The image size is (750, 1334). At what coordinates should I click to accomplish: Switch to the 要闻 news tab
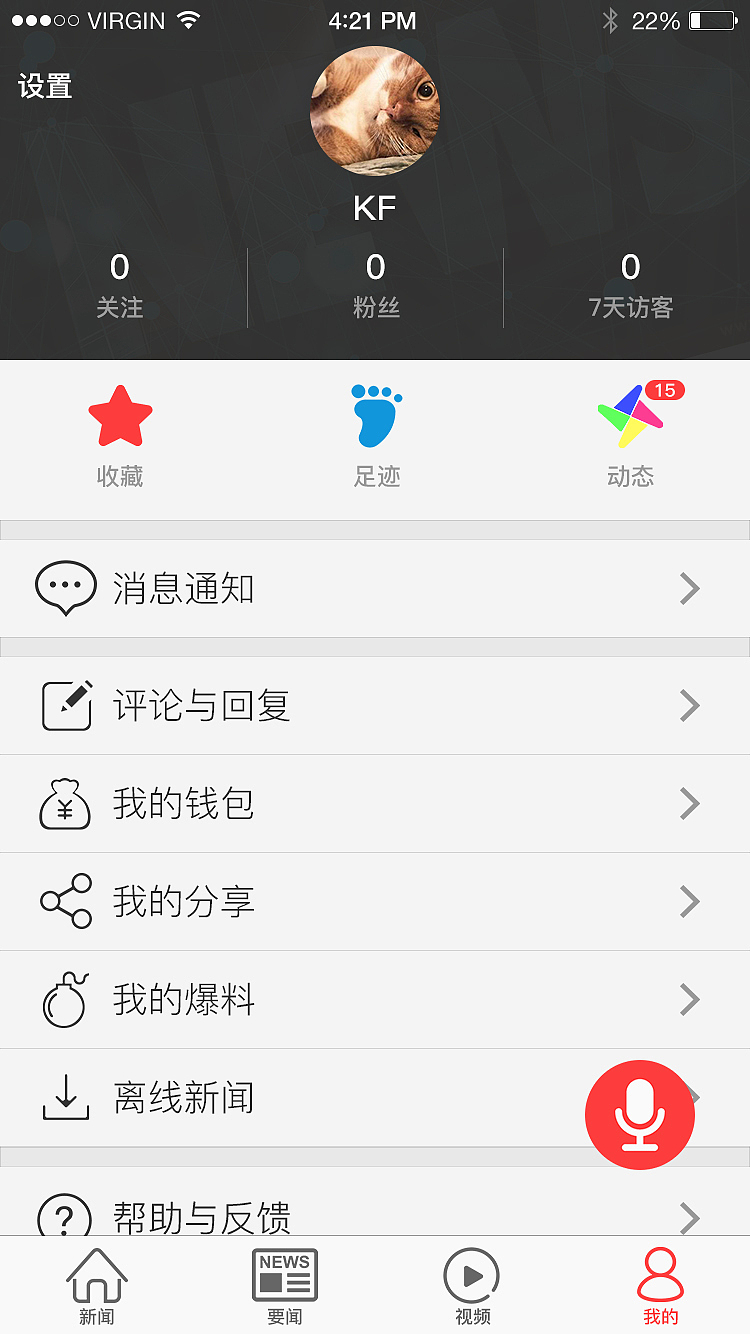(283, 1285)
